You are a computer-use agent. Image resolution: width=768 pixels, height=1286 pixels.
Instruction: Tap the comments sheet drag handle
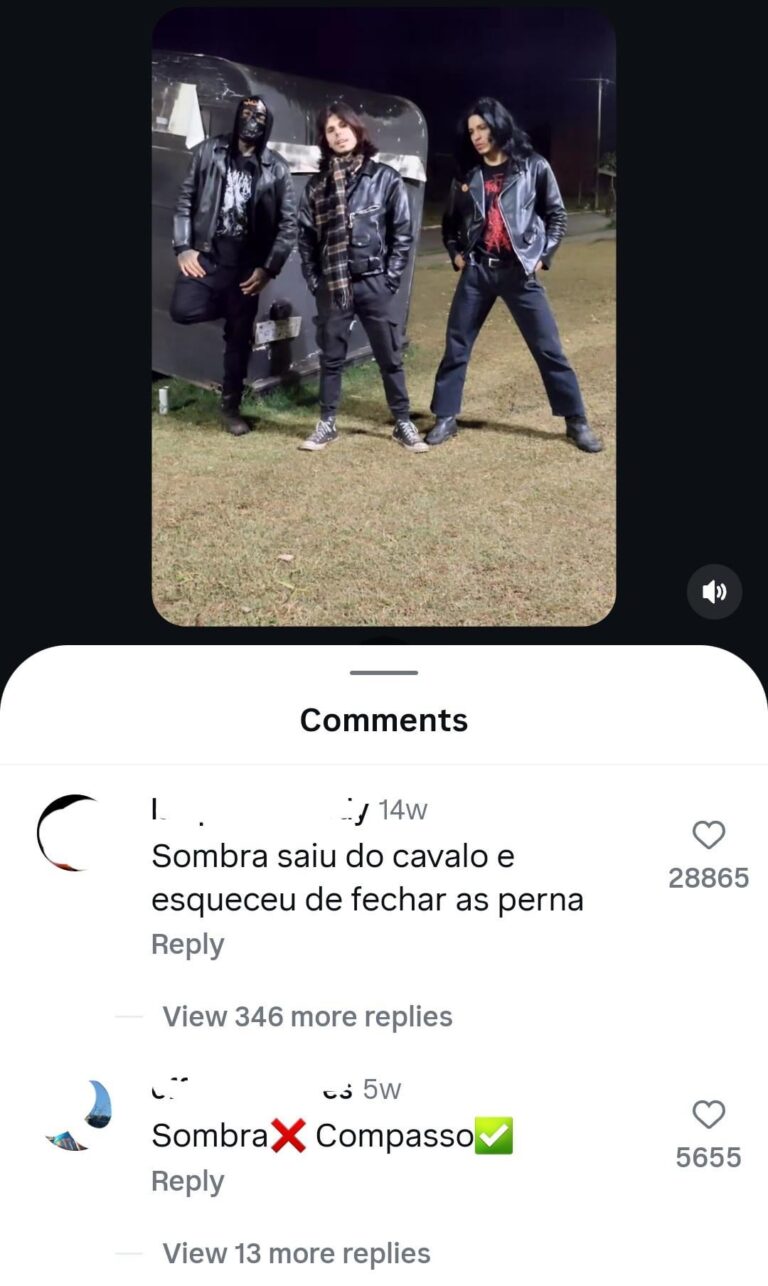pyautogui.click(x=383, y=672)
